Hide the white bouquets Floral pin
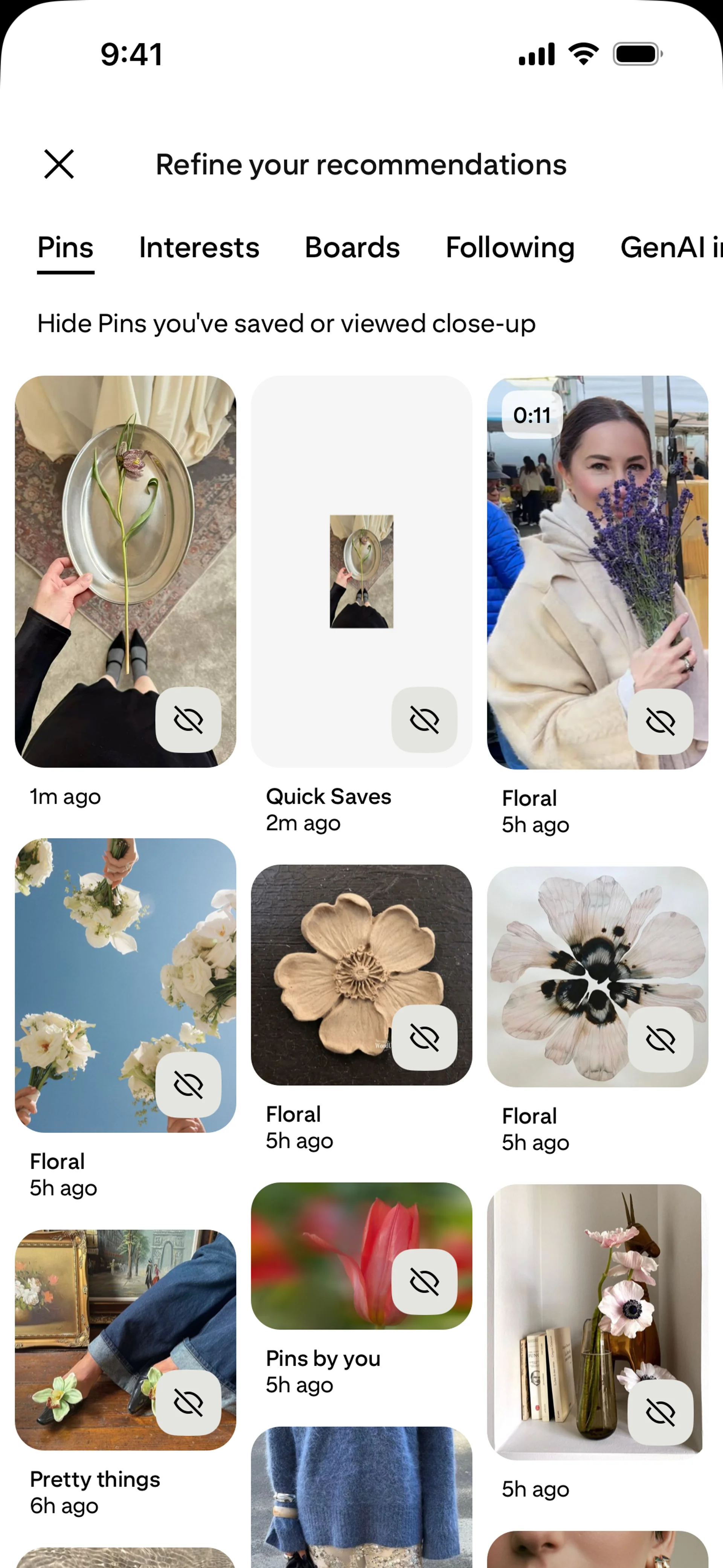This screenshot has height=1568, width=723. (x=188, y=1085)
